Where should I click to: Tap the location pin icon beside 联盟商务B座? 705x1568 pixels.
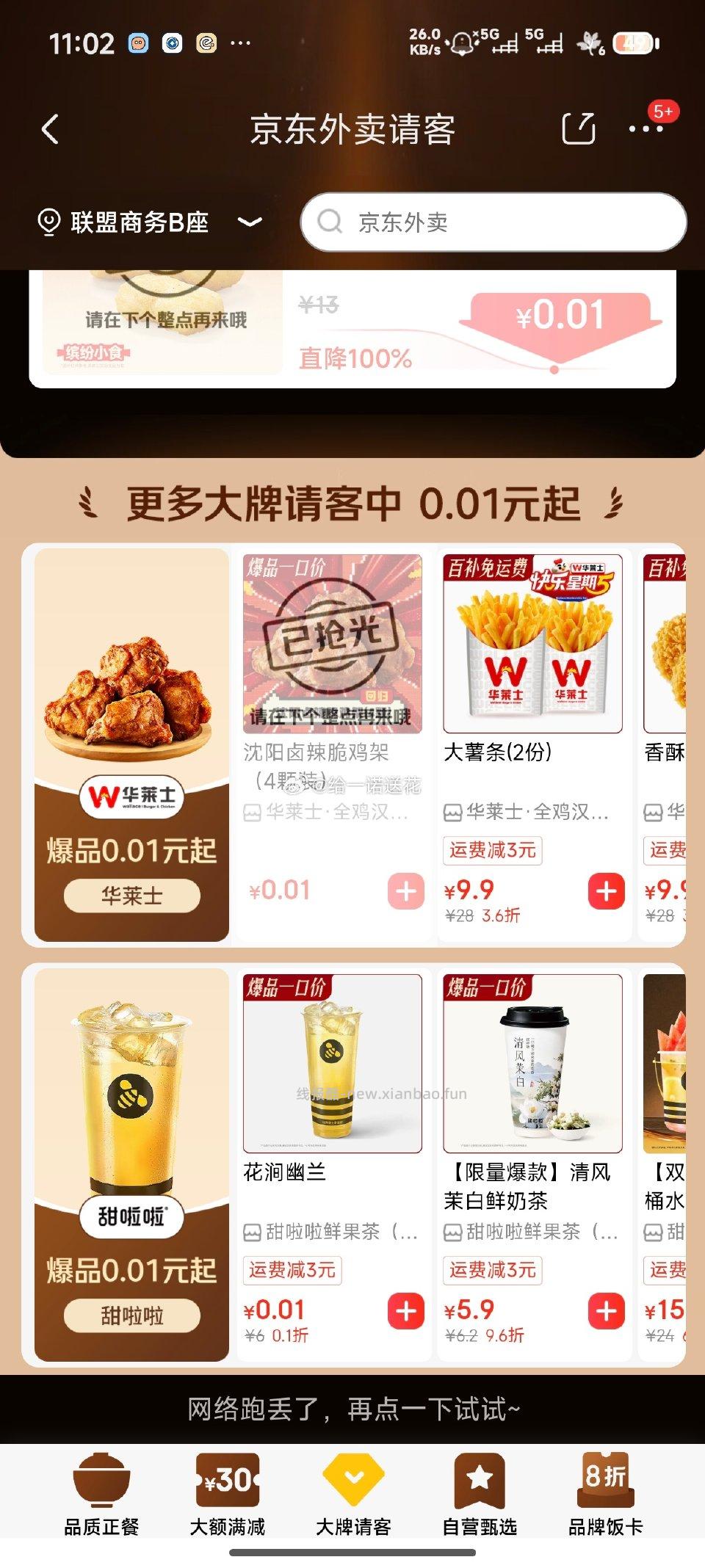pos(49,222)
